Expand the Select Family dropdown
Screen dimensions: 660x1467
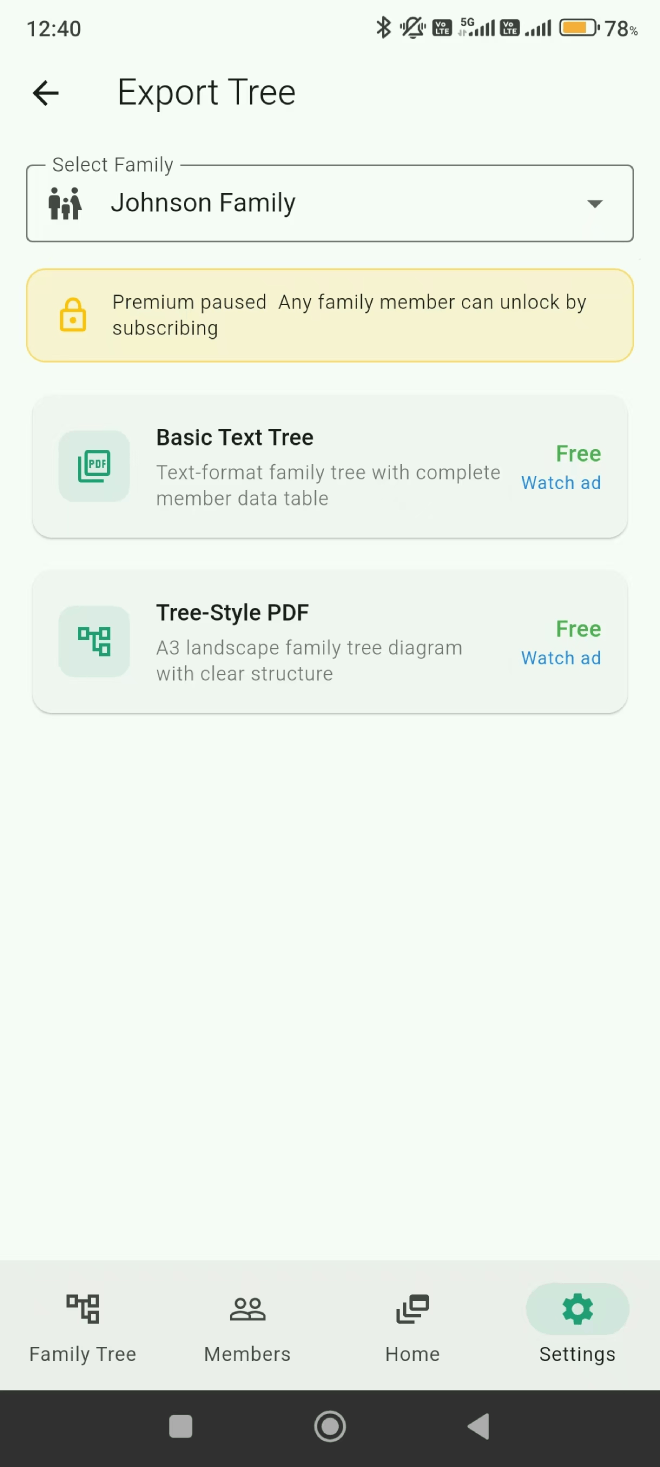tap(330, 203)
